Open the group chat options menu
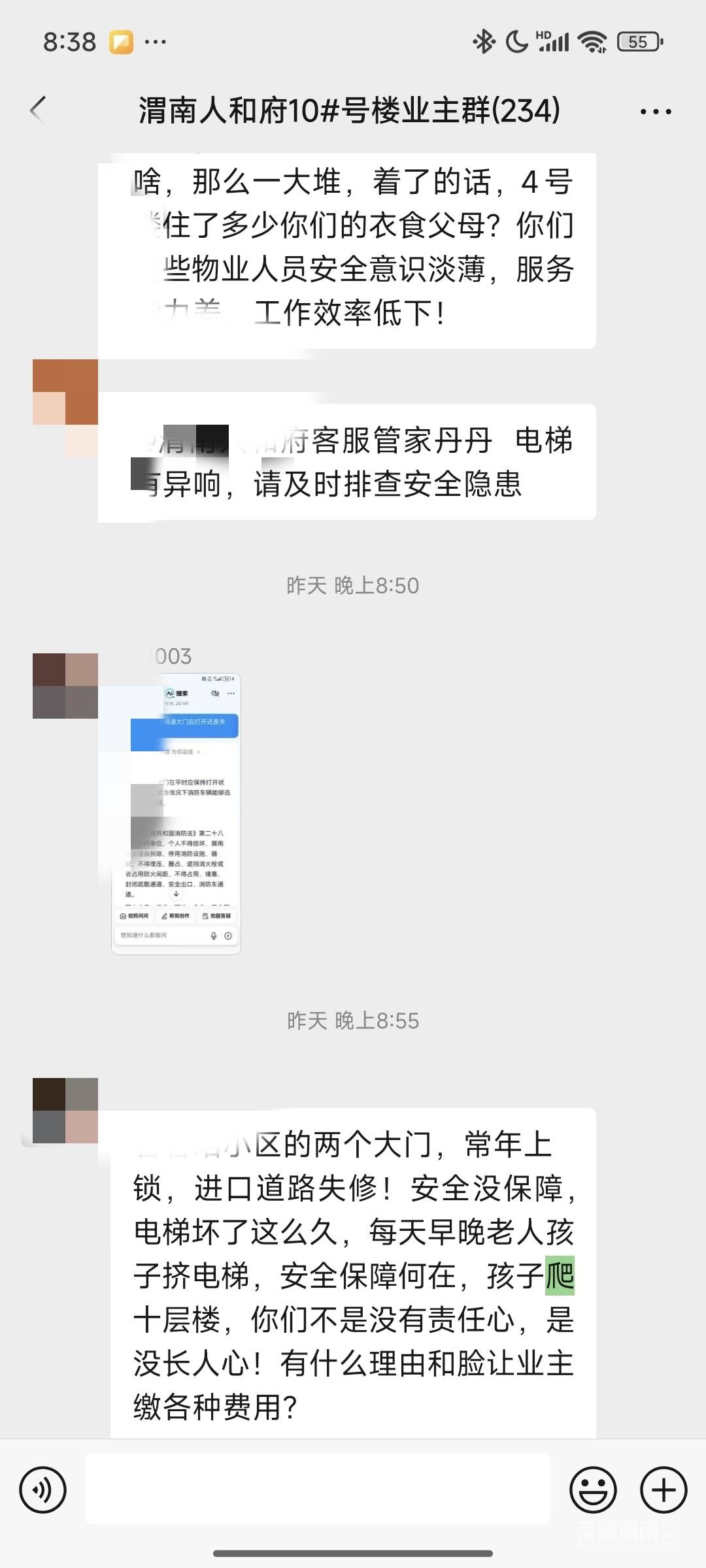This screenshot has width=706, height=1568. coord(656,112)
